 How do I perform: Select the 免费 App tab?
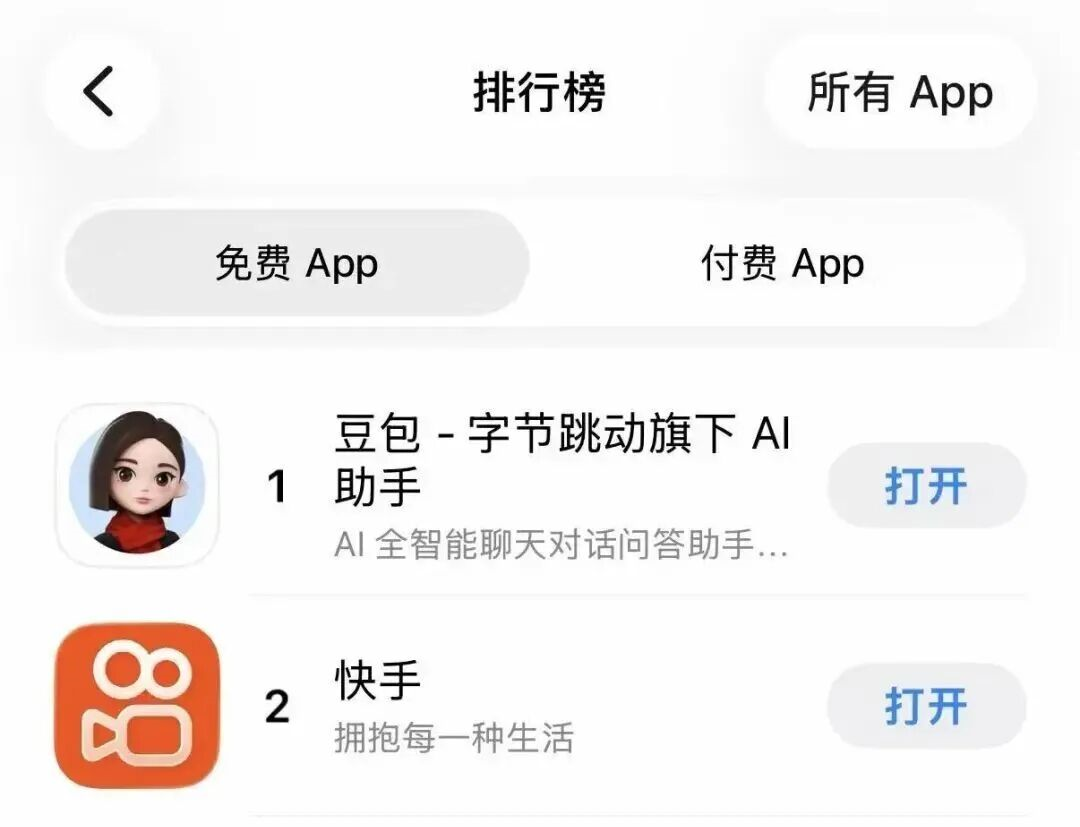[297, 264]
